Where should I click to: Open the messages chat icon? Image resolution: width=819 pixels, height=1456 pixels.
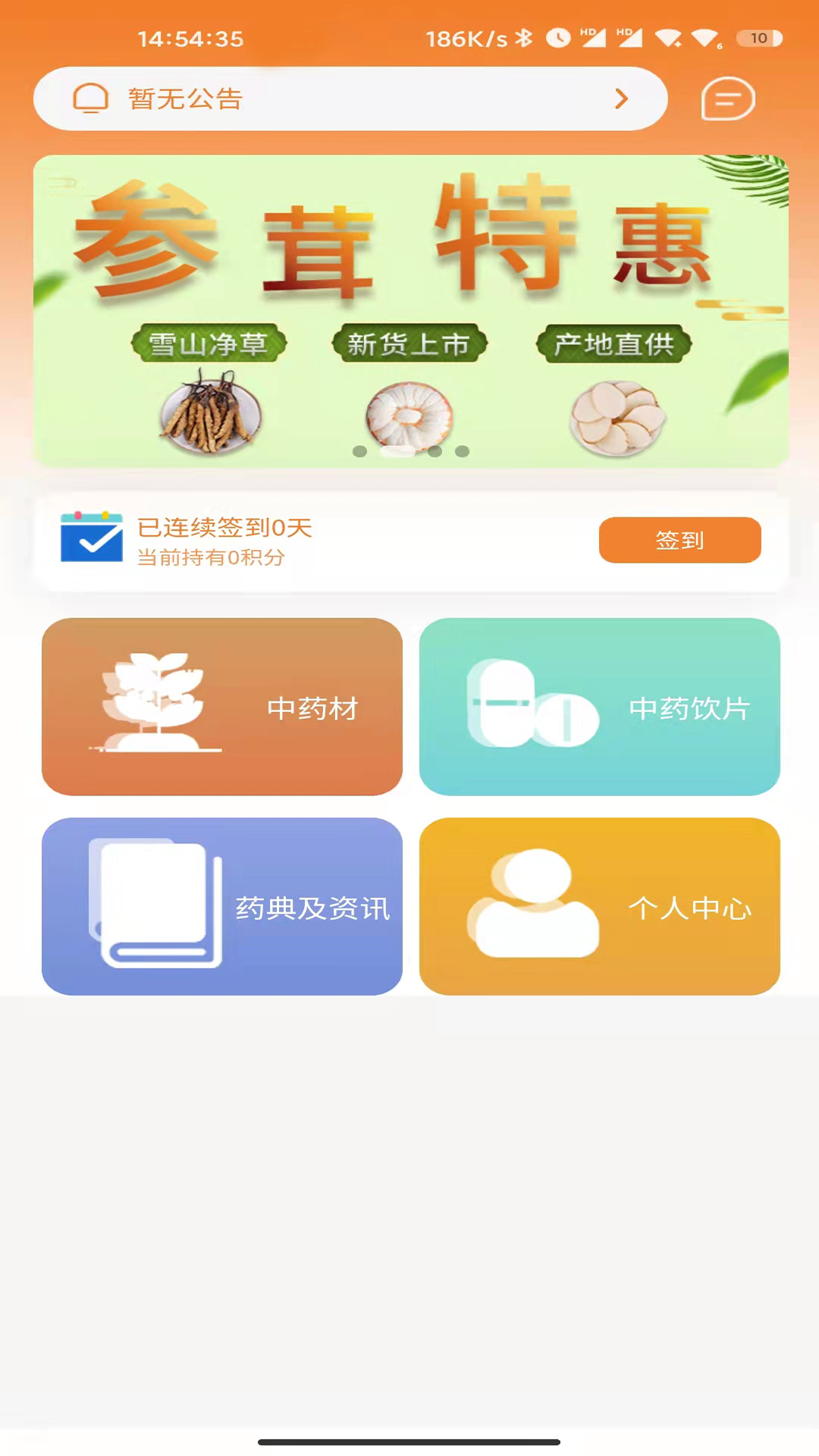(727, 99)
